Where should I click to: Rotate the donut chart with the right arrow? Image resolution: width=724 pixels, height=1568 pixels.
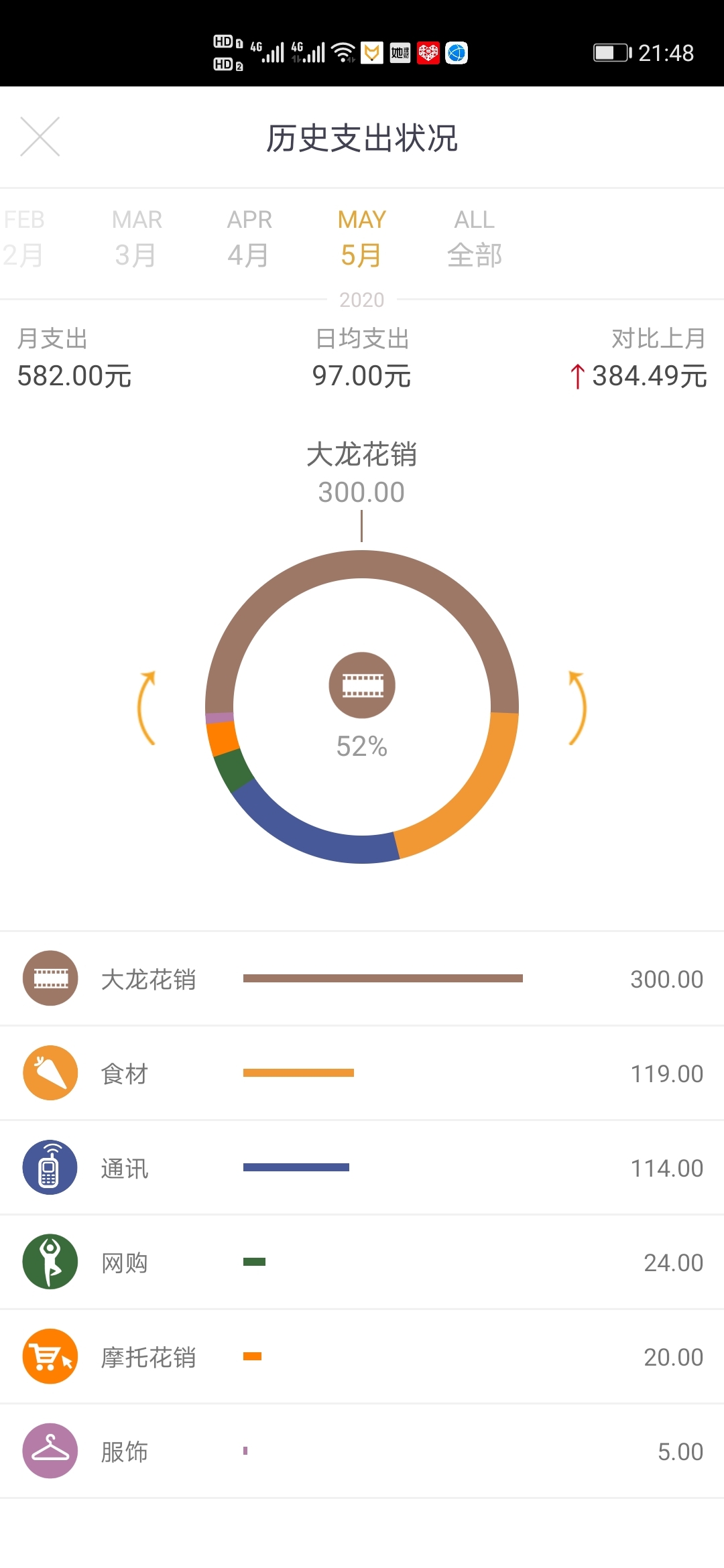(x=577, y=708)
